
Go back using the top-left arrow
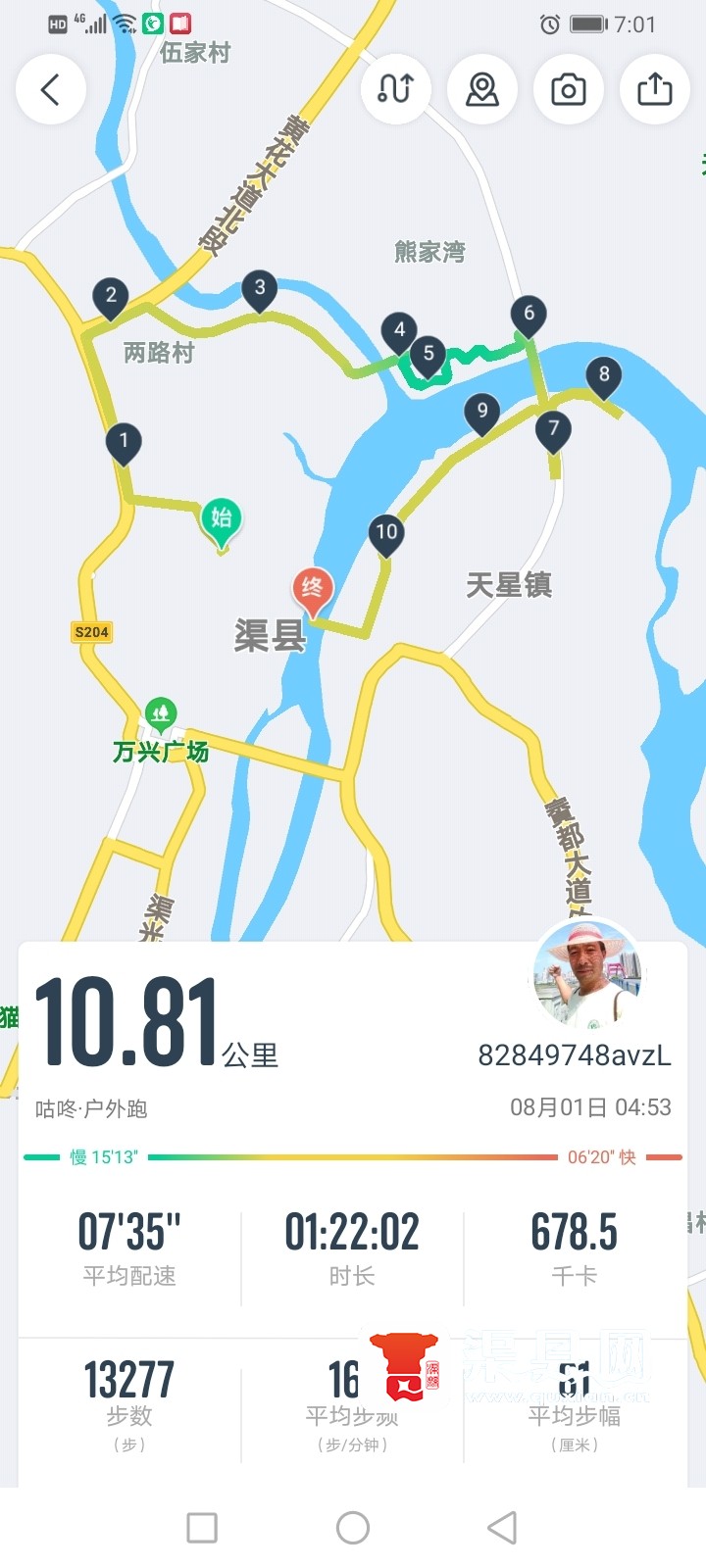pos(51,89)
